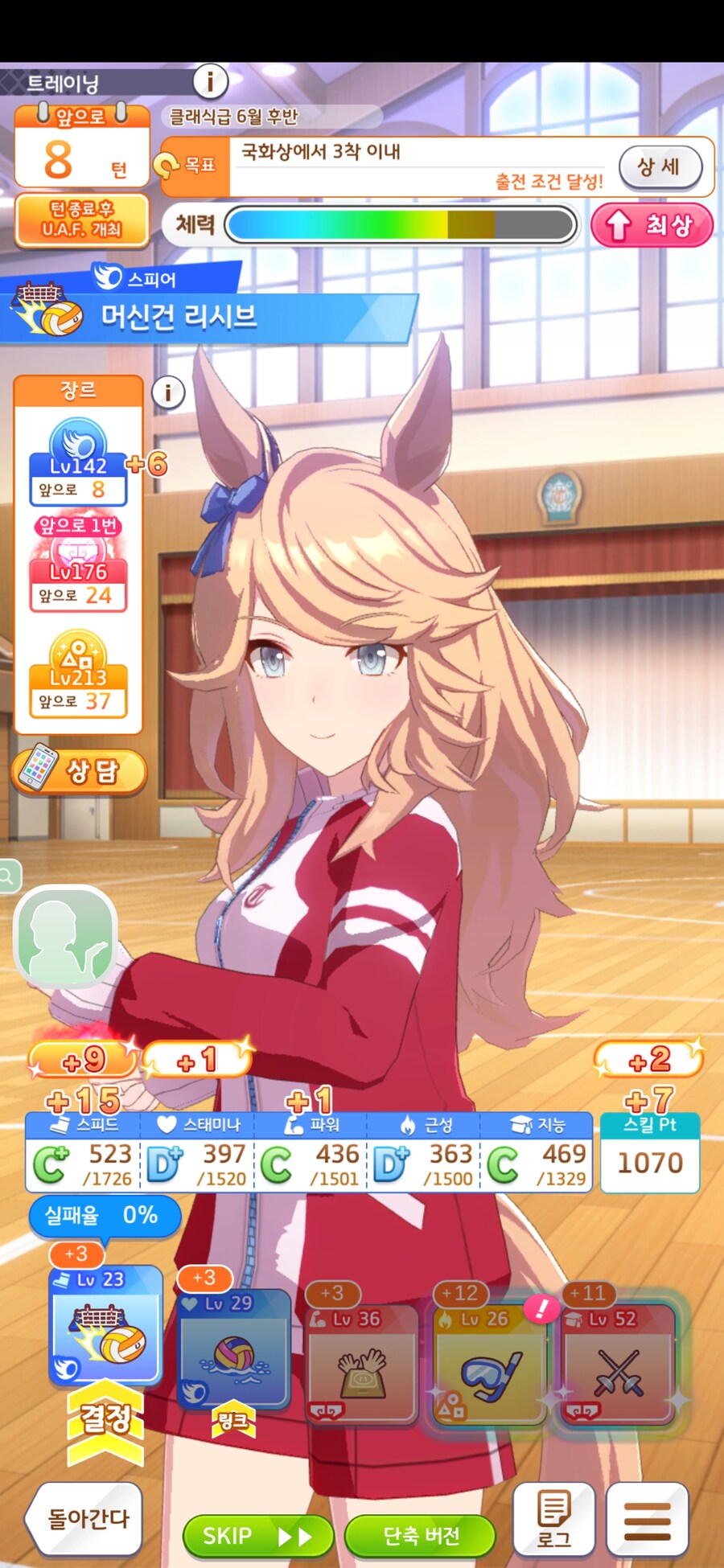Open the 상담 consultation button
The image size is (724, 1568).
(80, 772)
